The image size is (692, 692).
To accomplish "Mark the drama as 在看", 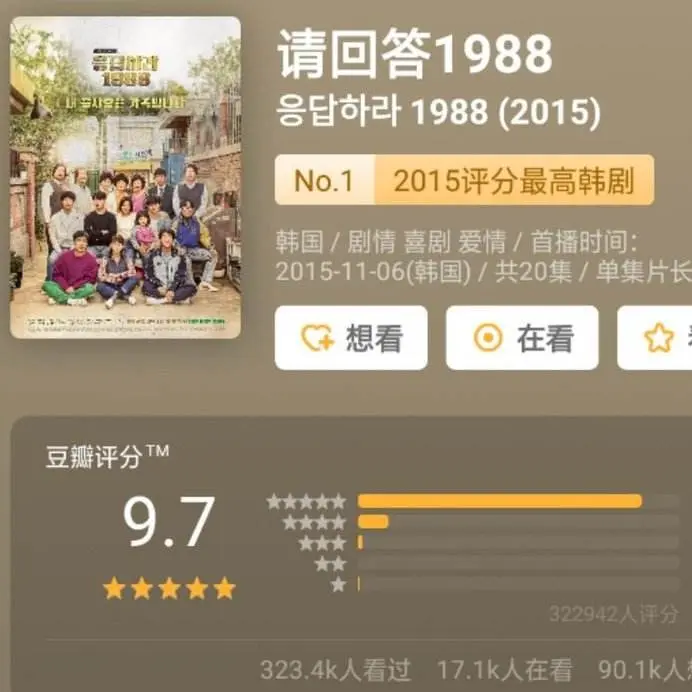I will point(522,338).
